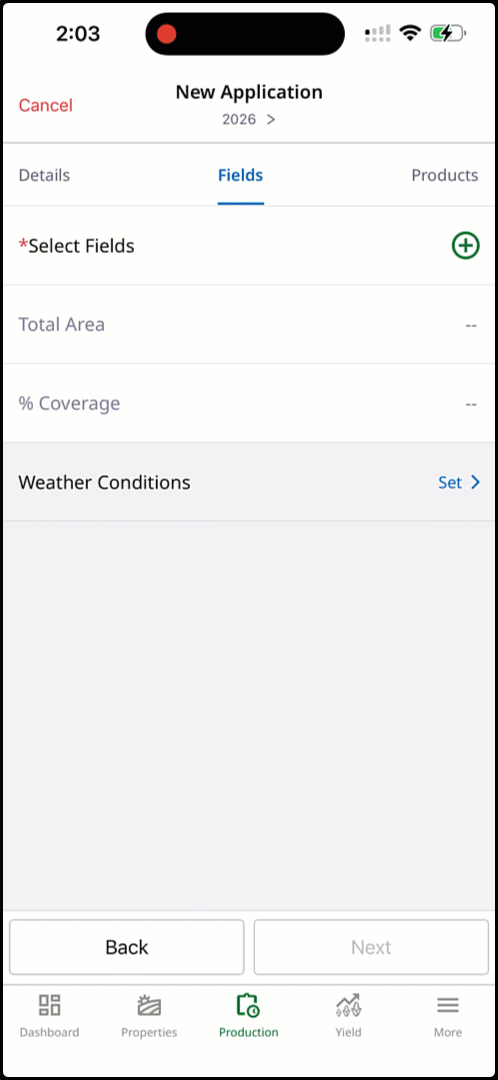The width and height of the screenshot is (498, 1080).
Task: Switch to the Products tab
Action: pyautogui.click(x=444, y=175)
